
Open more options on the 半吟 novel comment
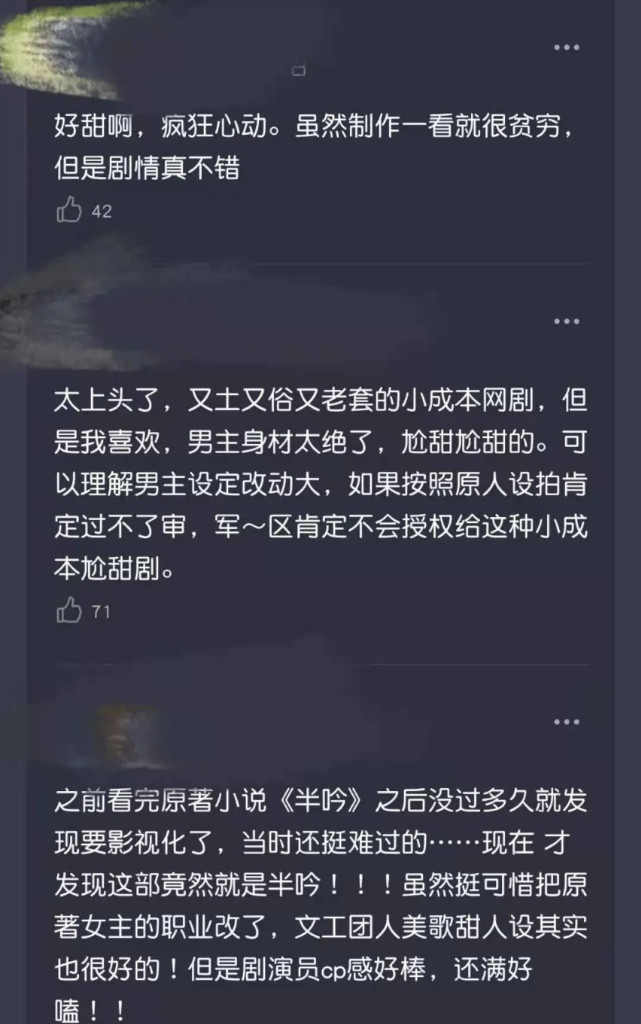566,722
